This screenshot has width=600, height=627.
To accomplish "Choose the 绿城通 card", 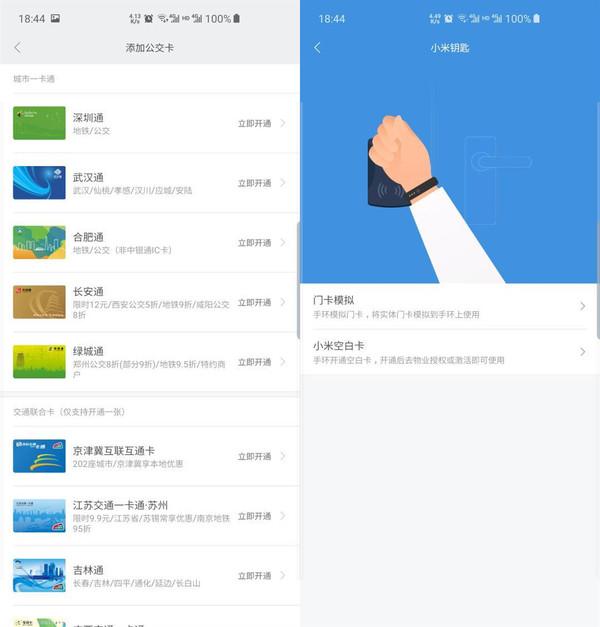I will 150,362.
